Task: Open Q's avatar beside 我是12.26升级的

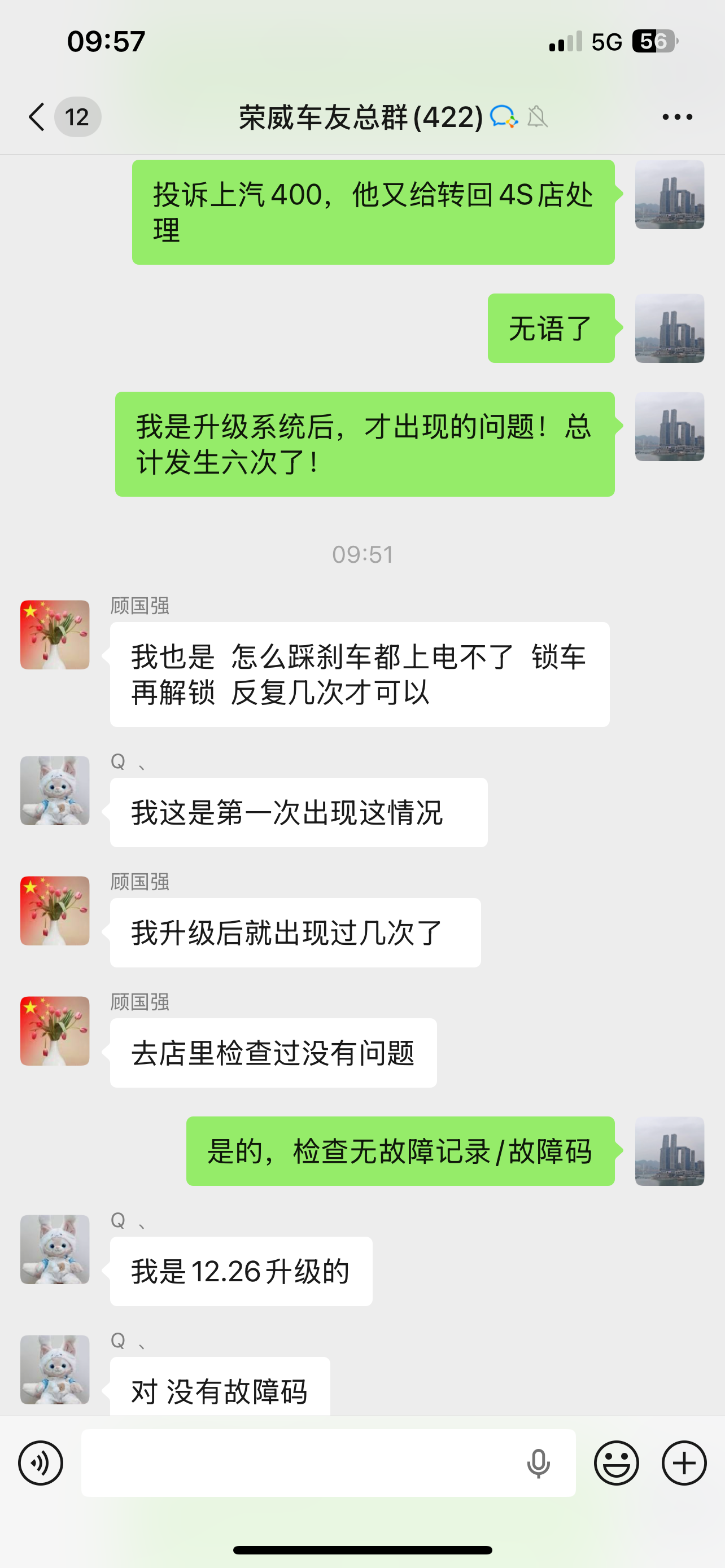Action: pyautogui.click(x=55, y=1250)
